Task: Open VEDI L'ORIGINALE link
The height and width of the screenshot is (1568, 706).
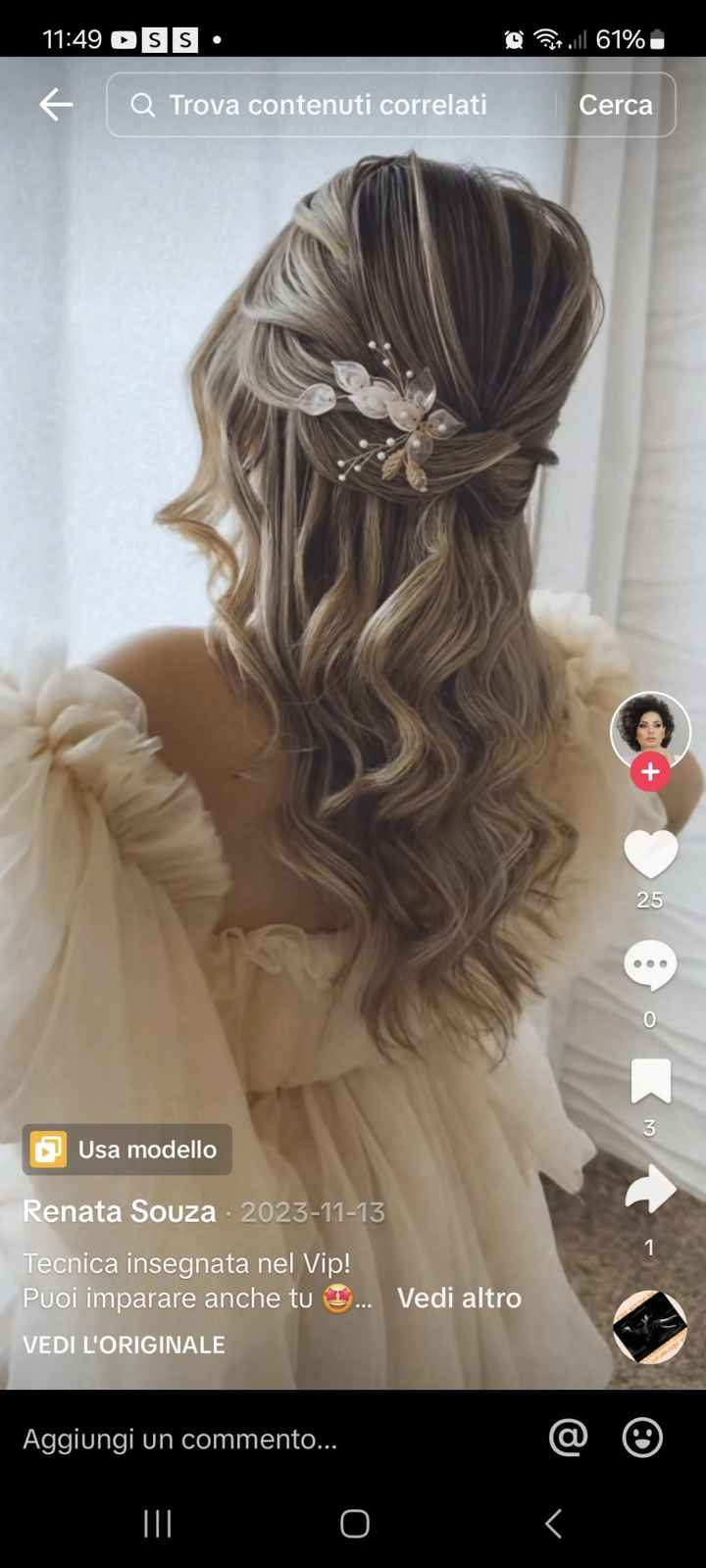Action: [125, 1345]
